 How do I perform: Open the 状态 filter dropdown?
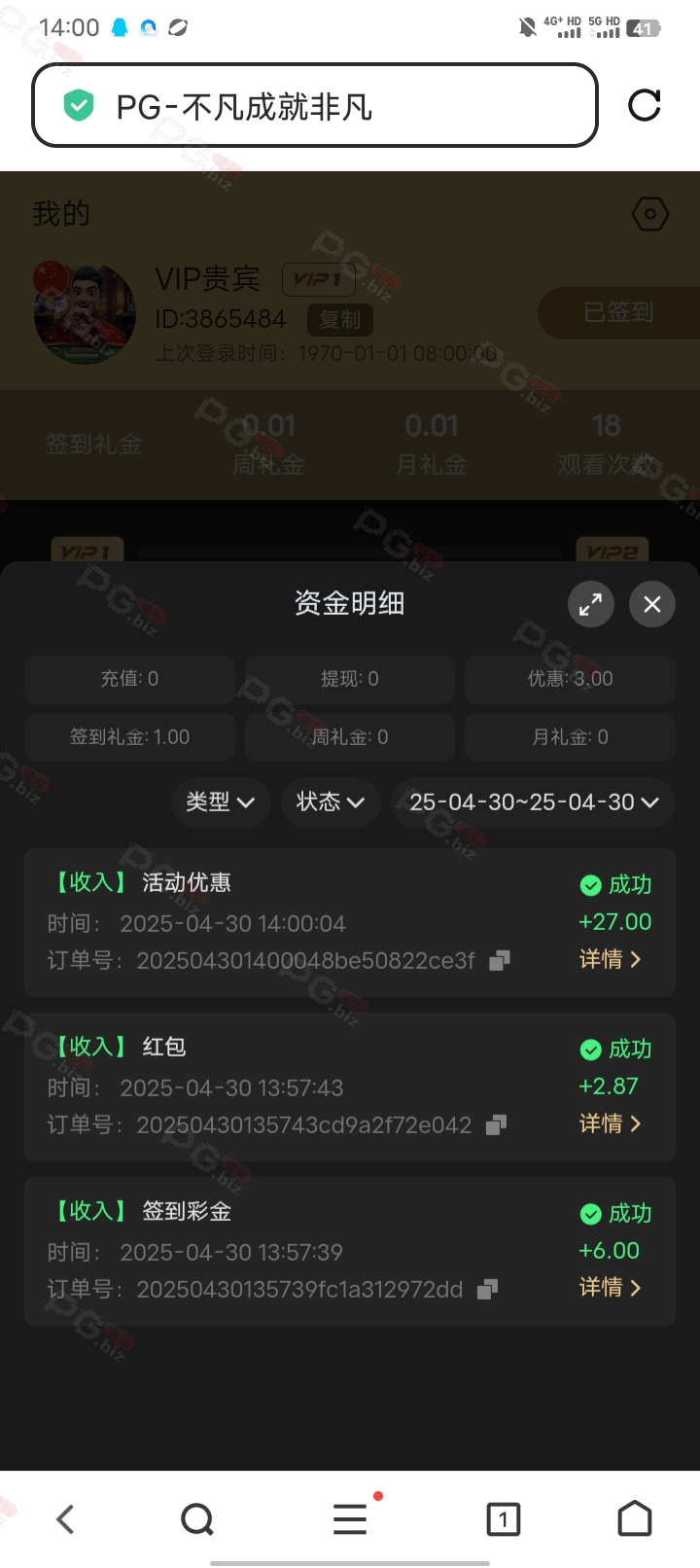331,802
